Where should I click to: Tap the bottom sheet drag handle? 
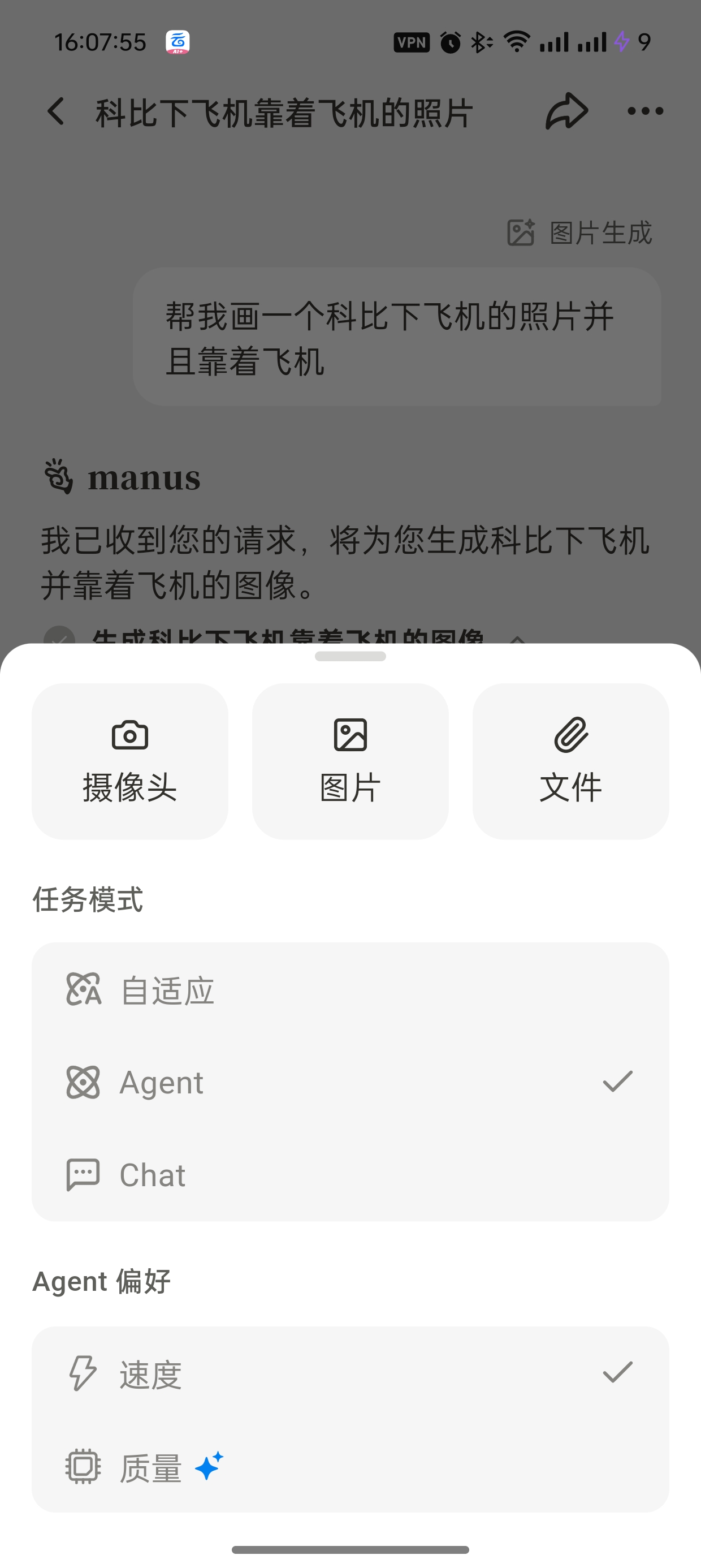point(350,656)
